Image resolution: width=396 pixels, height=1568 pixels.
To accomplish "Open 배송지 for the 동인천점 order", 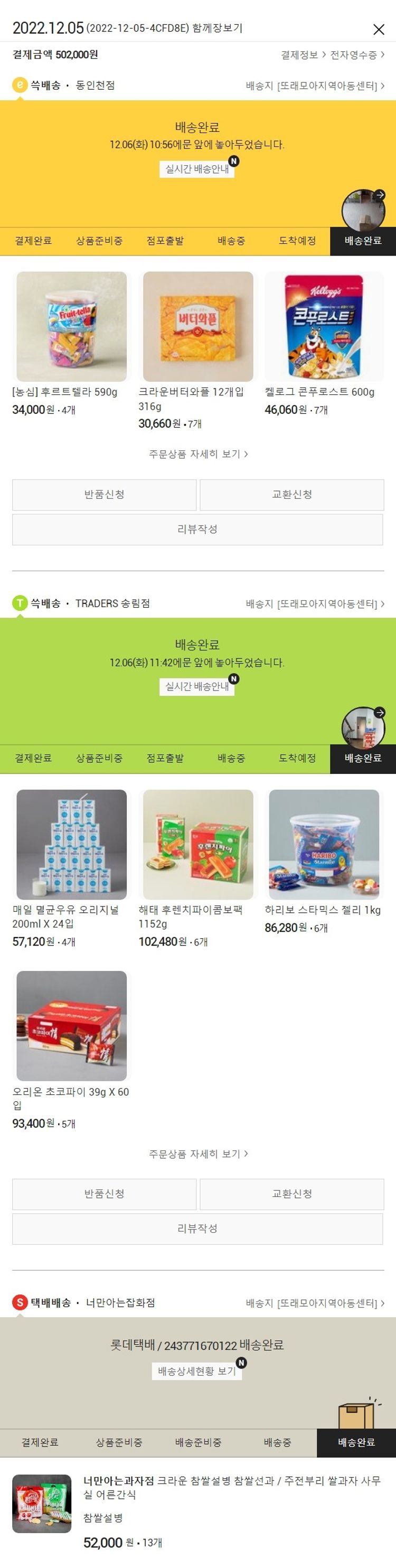I will coord(315,86).
